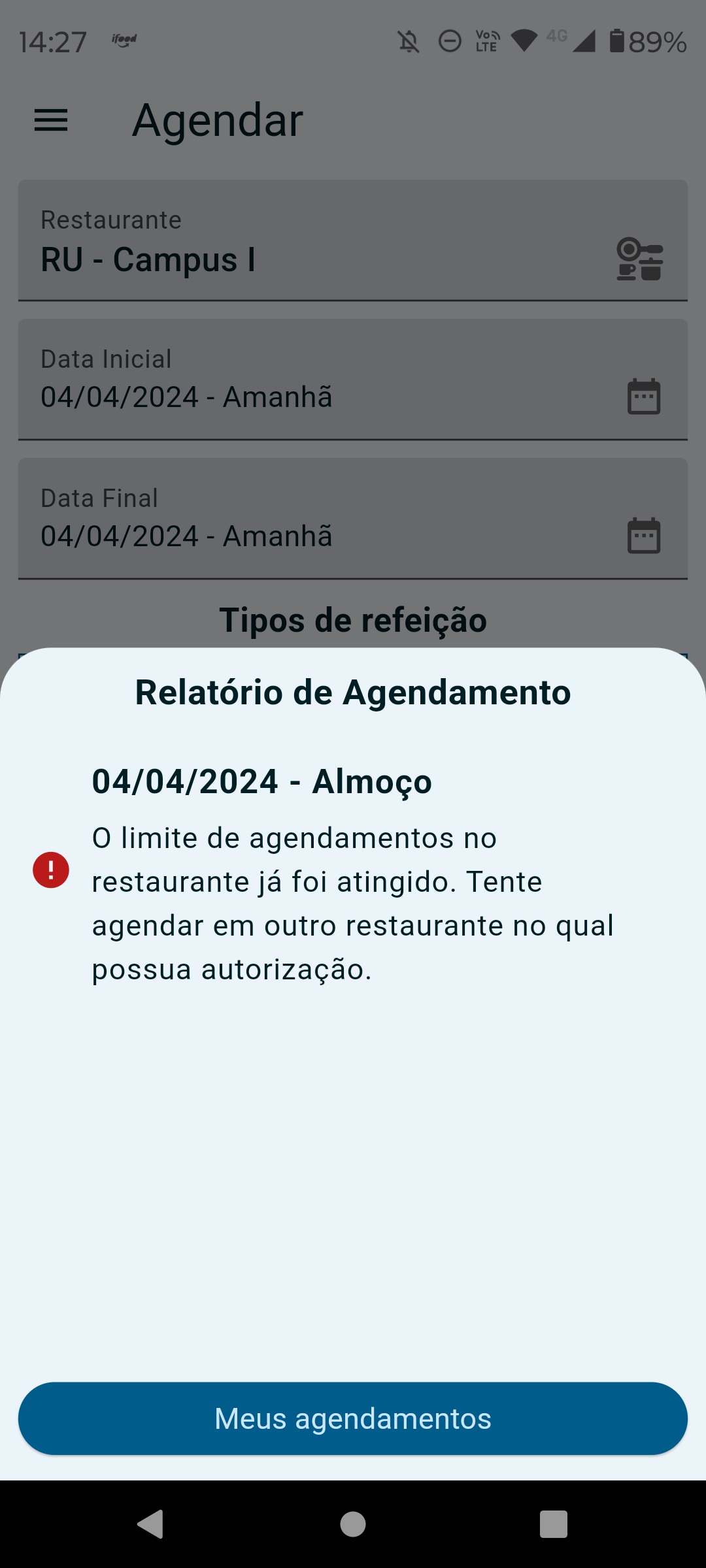Tap the battery indicator in the status bar

tap(617, 41)
